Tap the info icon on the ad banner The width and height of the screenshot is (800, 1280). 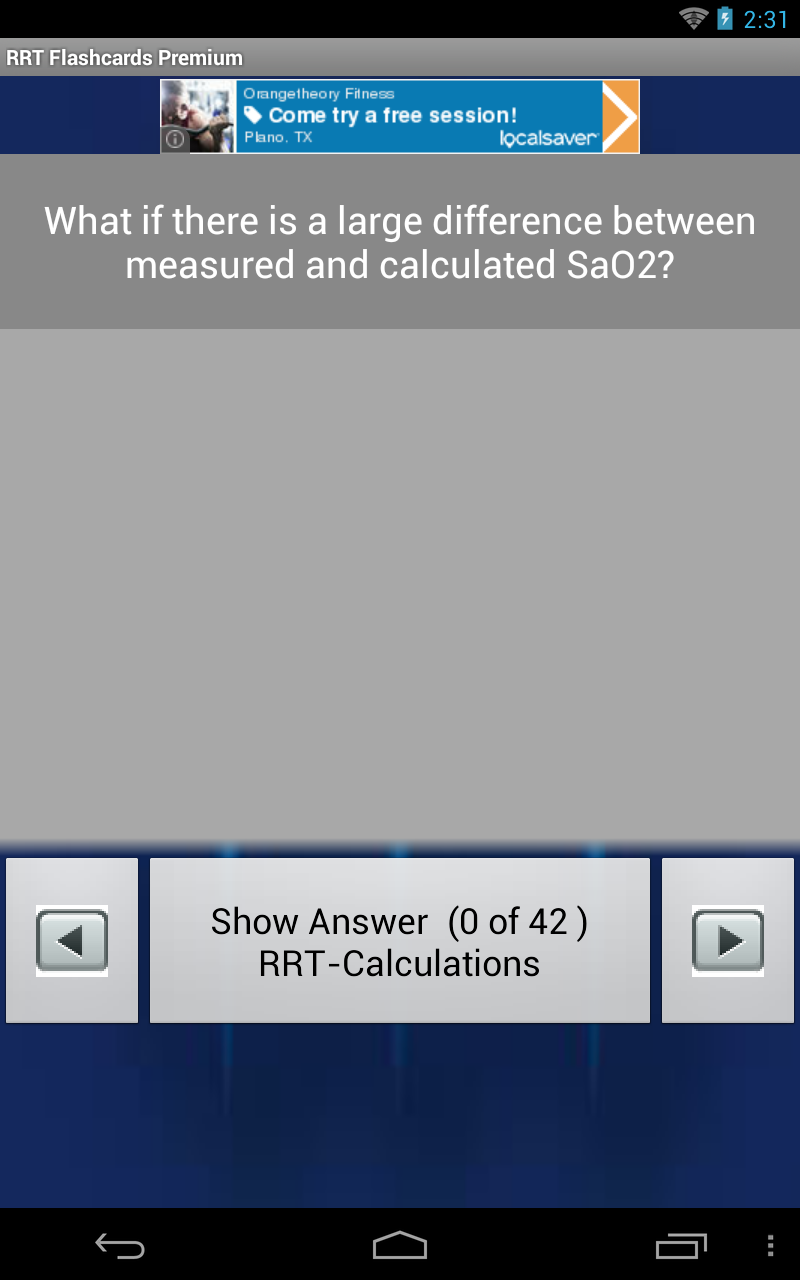(x=174, y=140)
